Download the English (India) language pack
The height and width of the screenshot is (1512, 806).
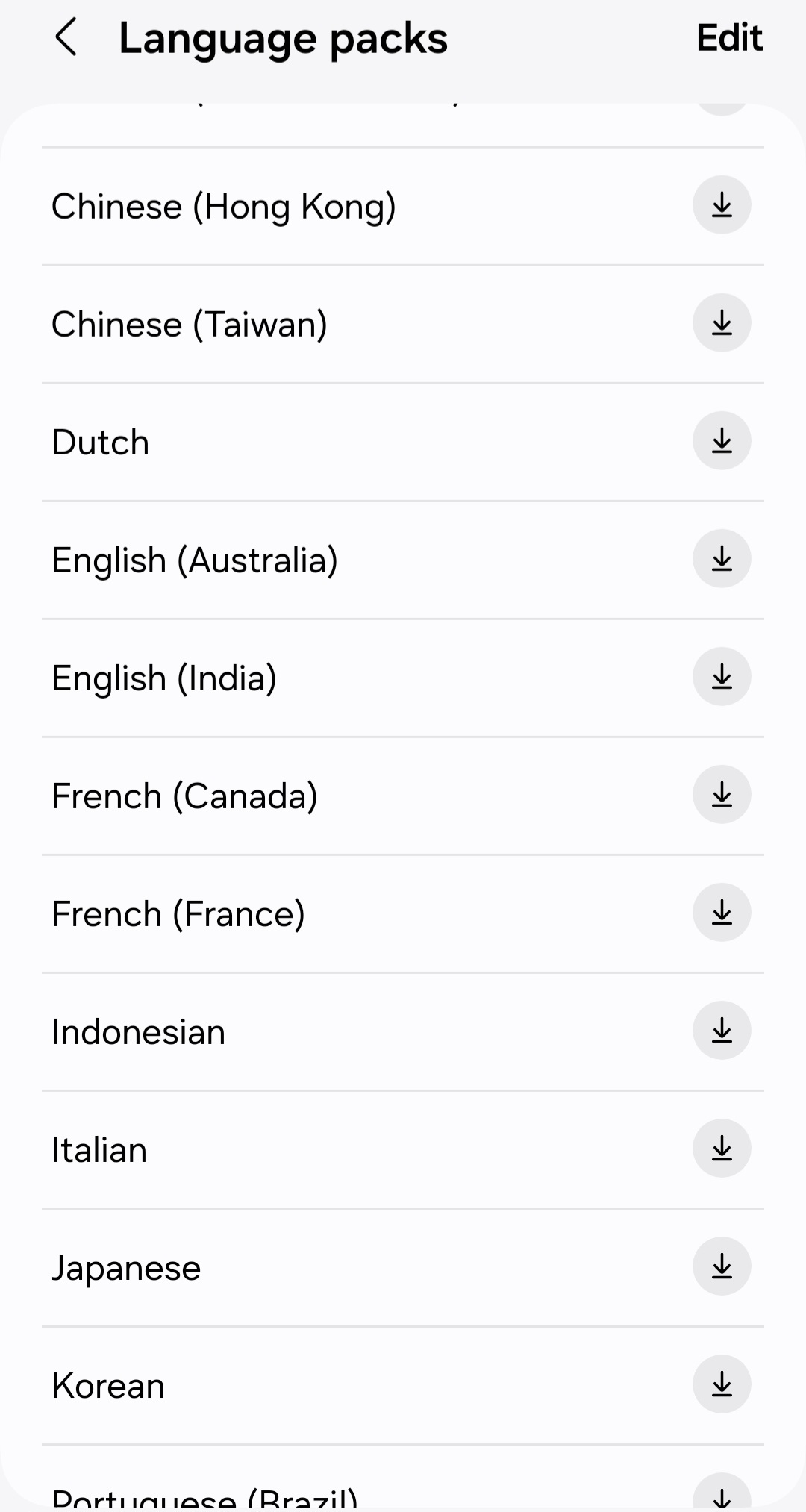(721, 676)
